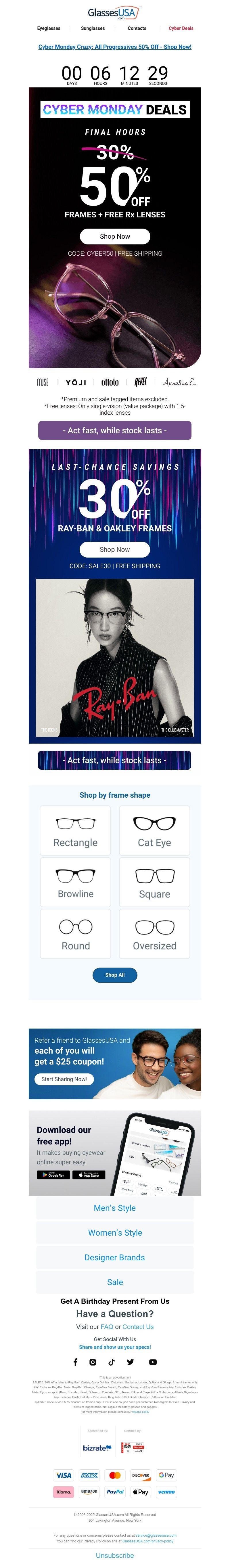The height and width of the screenshot is (1568, 230).
Task: Pick the Round frame shape
Action: point(75,933)
